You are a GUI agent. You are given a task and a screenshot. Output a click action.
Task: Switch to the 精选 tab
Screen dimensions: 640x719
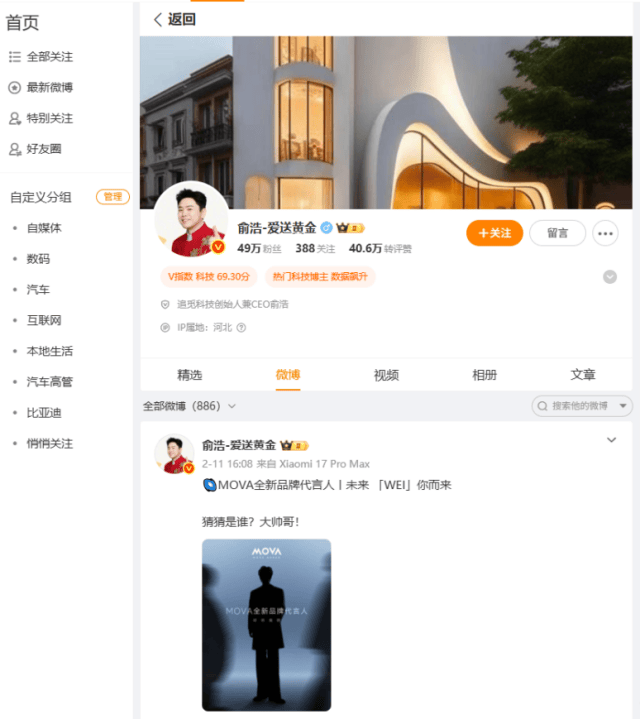pos(189,375)
